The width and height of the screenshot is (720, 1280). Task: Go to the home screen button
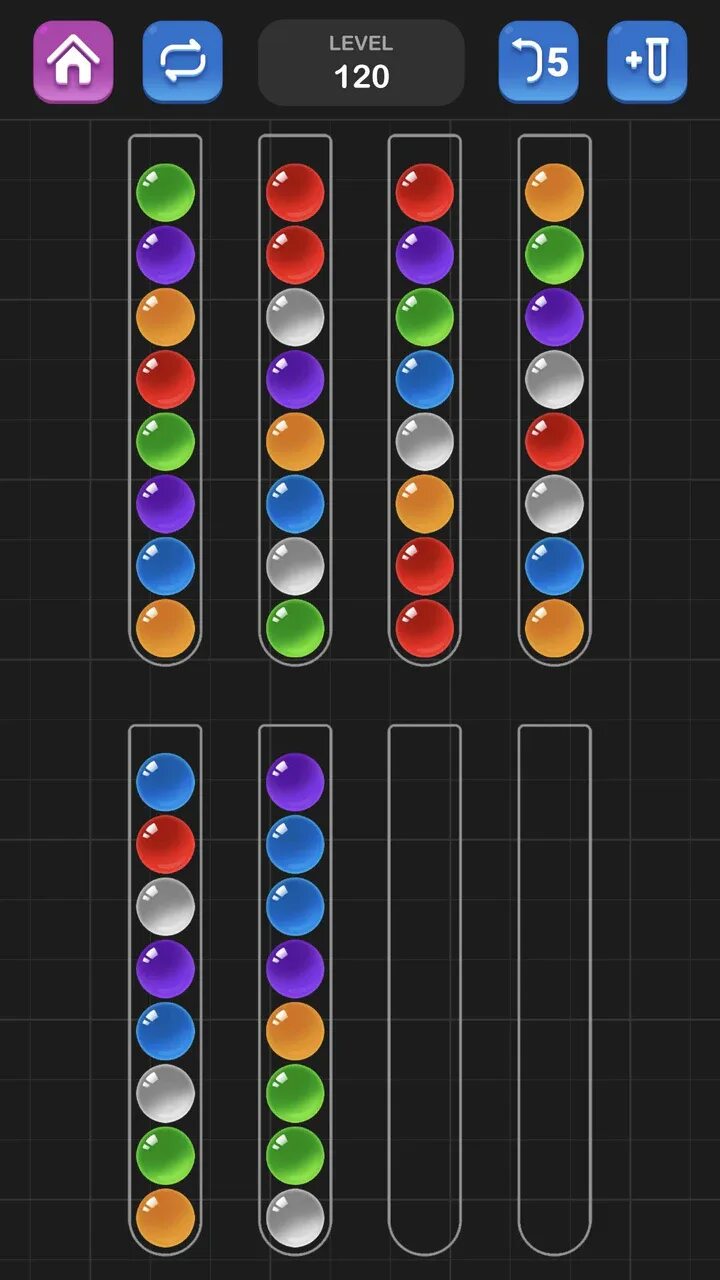coord(73,62)
